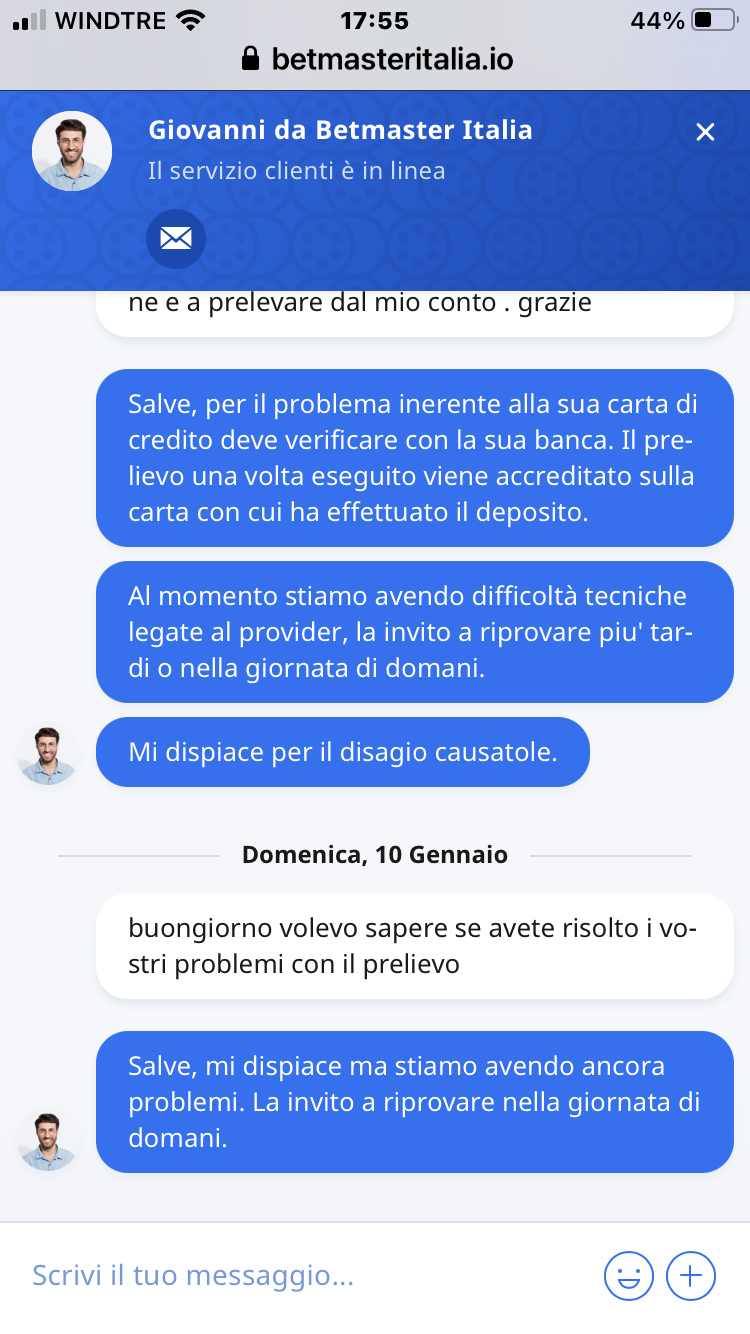Focus the 'Scrivi il tuo messaggio' field
The image size is (750, 1334).
coord(300,1276)
